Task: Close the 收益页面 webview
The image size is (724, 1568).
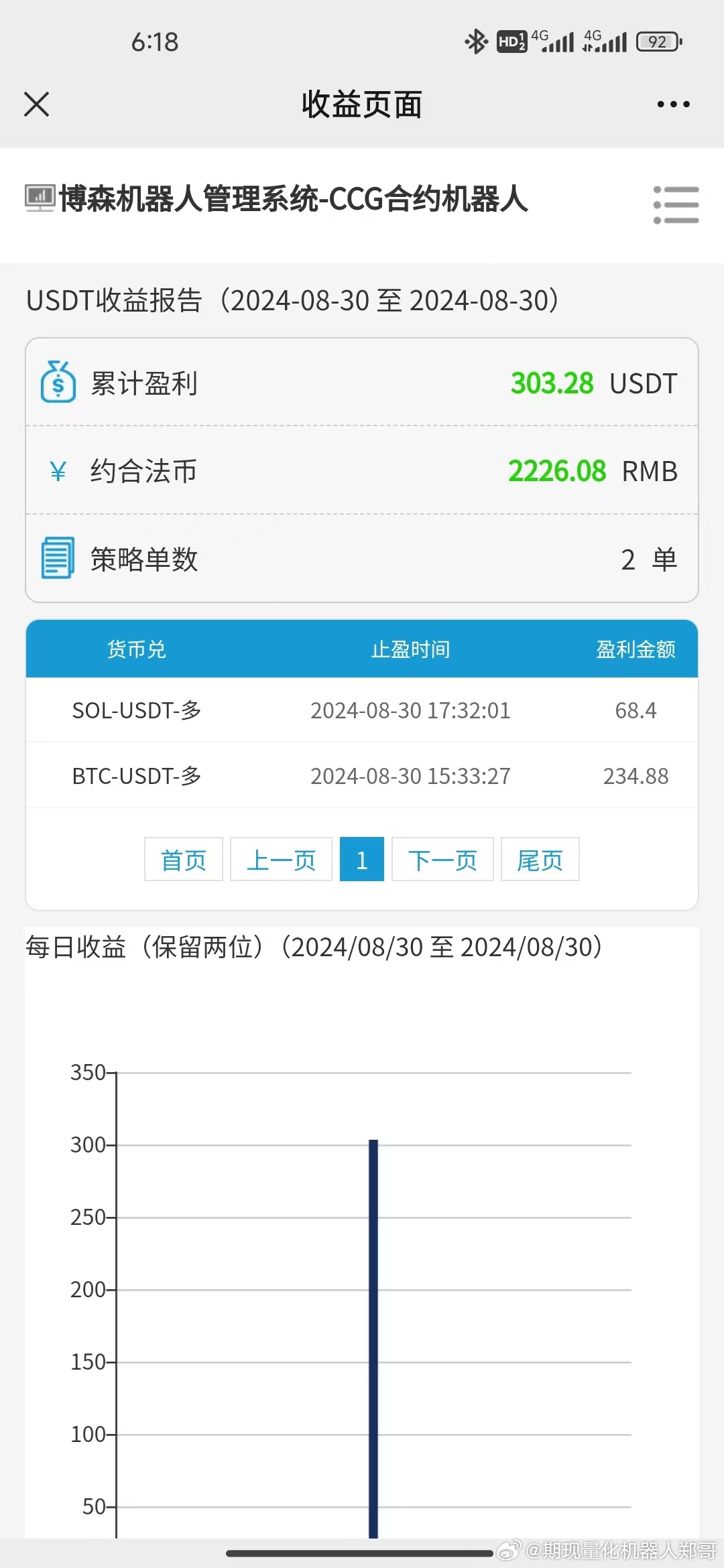Action: 37,105
